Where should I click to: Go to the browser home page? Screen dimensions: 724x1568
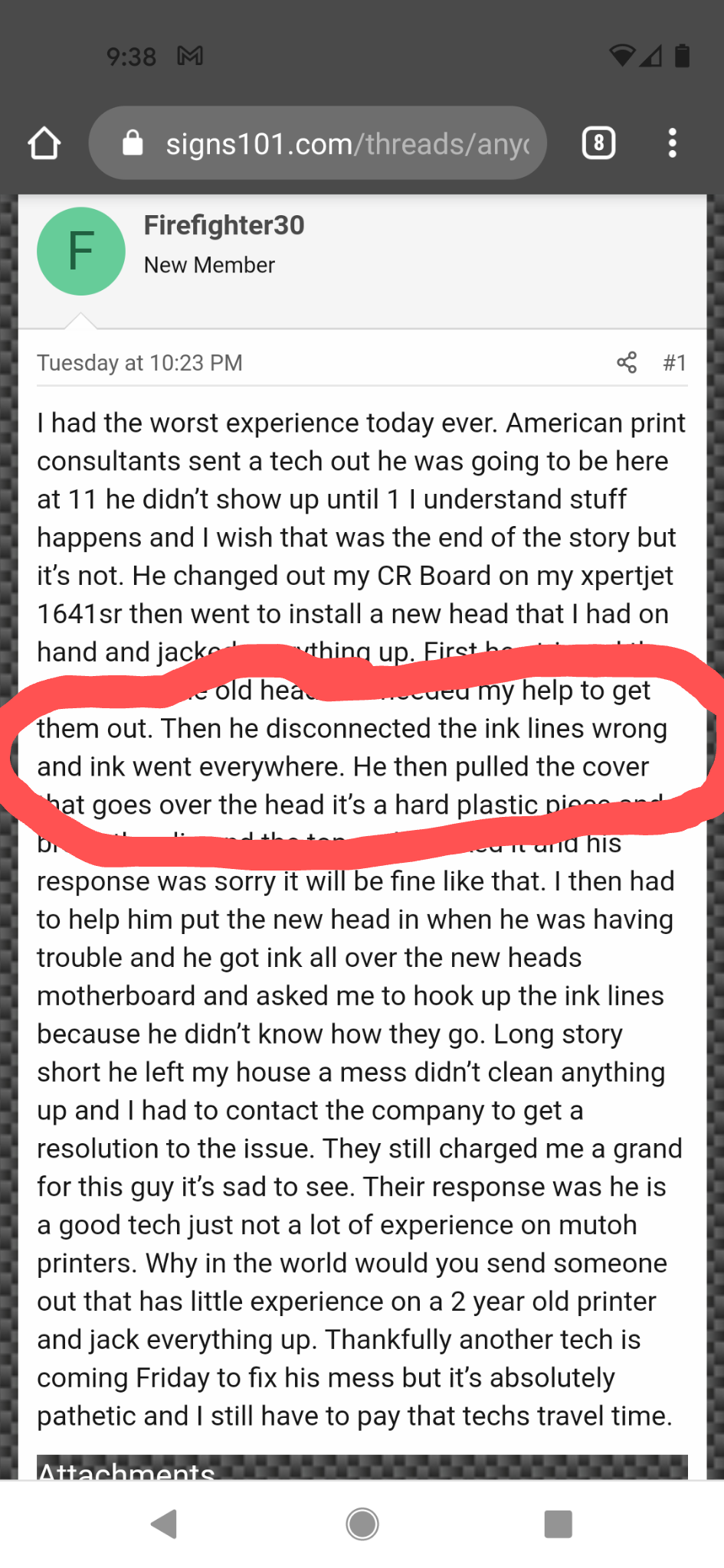(x=44, y=143)
